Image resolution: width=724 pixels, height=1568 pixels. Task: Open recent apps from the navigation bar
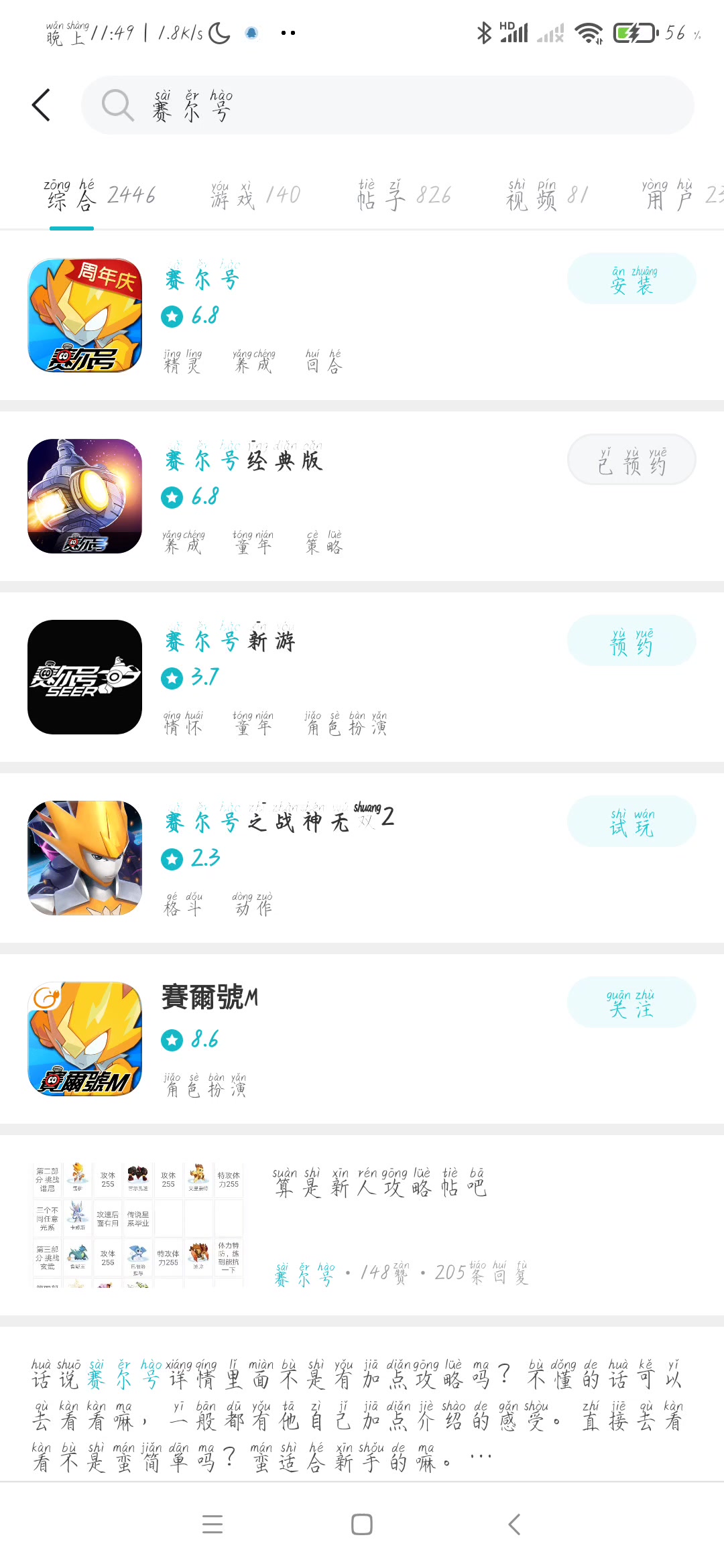213,1524
